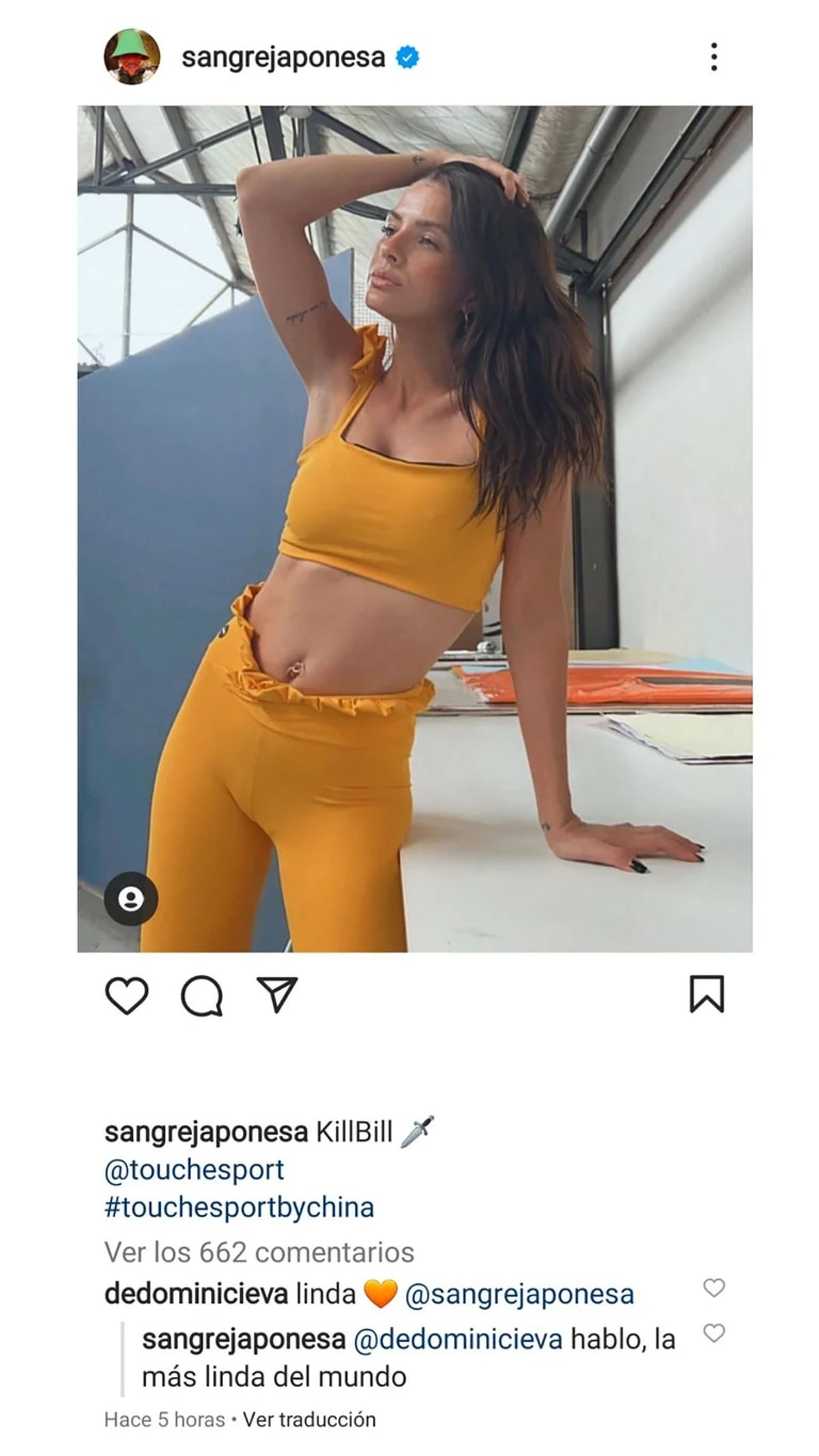Open hashtag #touchesportbychina

pos(239,1207)
